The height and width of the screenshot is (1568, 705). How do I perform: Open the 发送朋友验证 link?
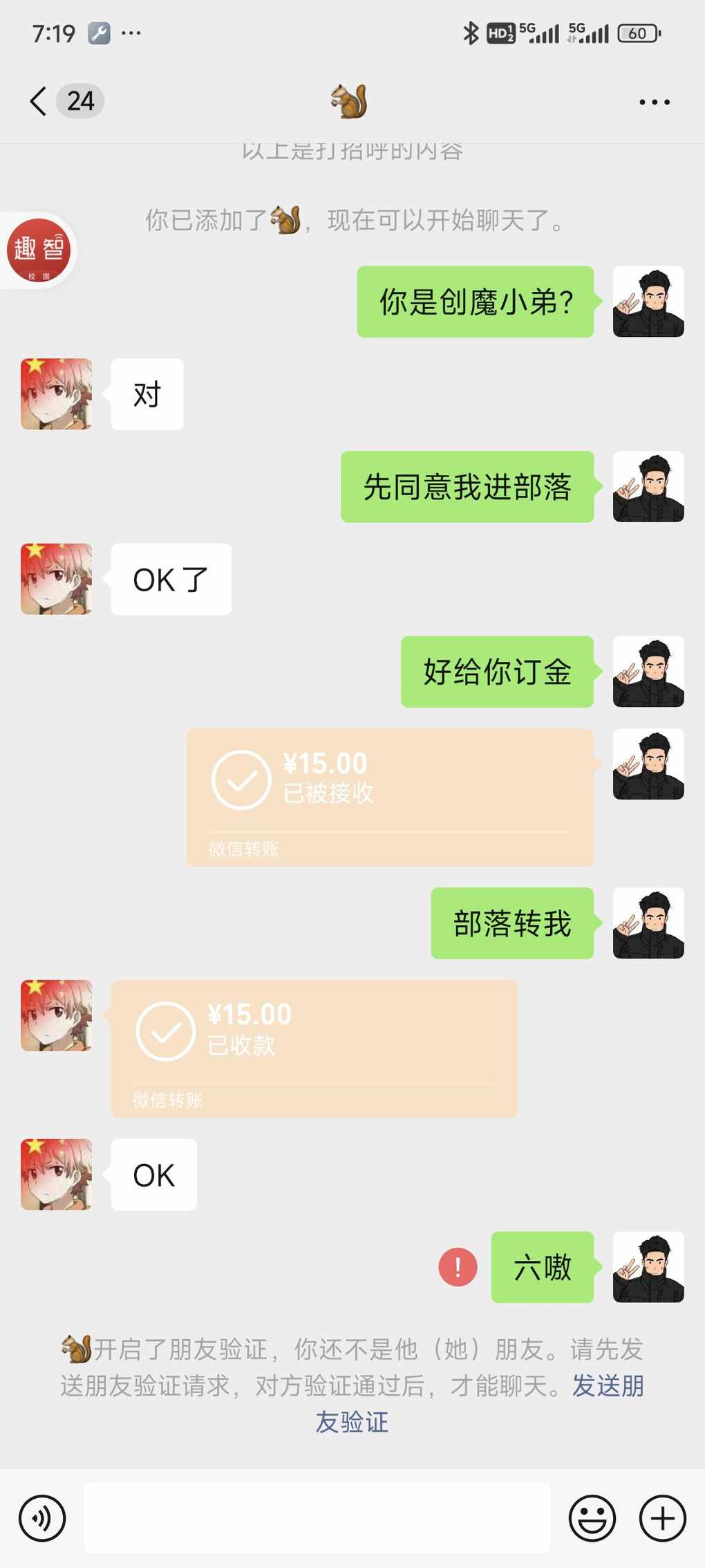pyautogui.click(x=607, y=1386)
